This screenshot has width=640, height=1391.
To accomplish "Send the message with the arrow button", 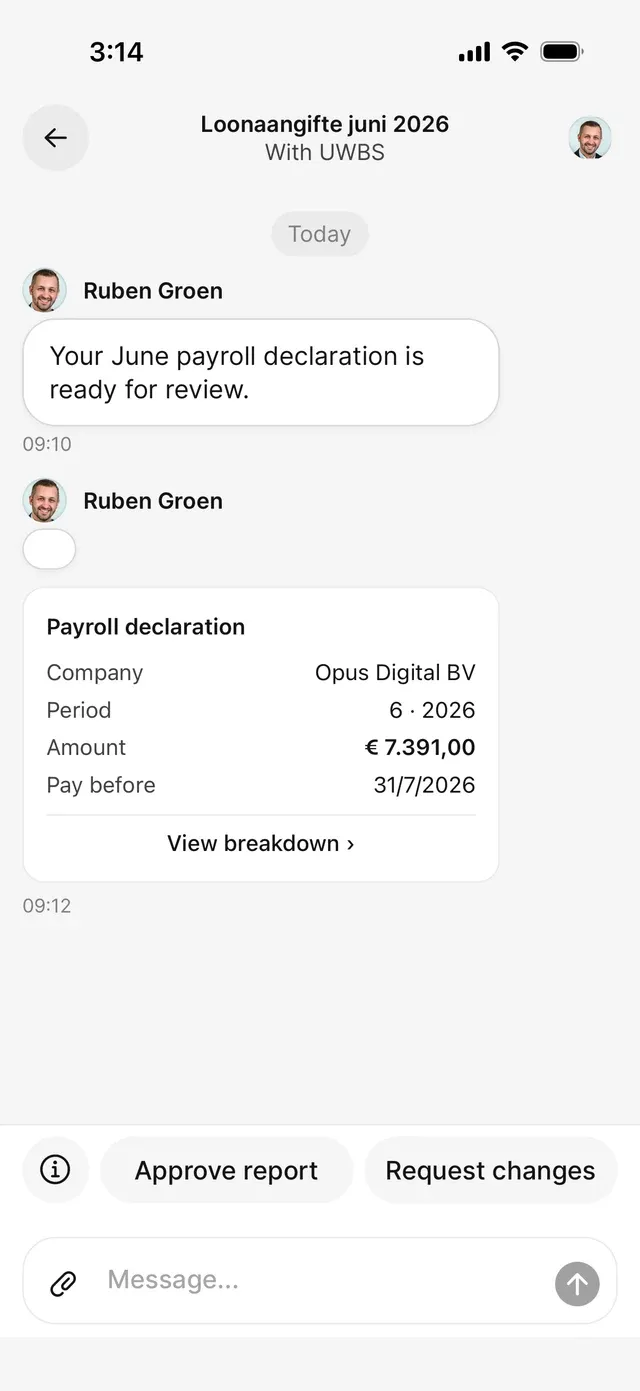I will click(578, 1283).
